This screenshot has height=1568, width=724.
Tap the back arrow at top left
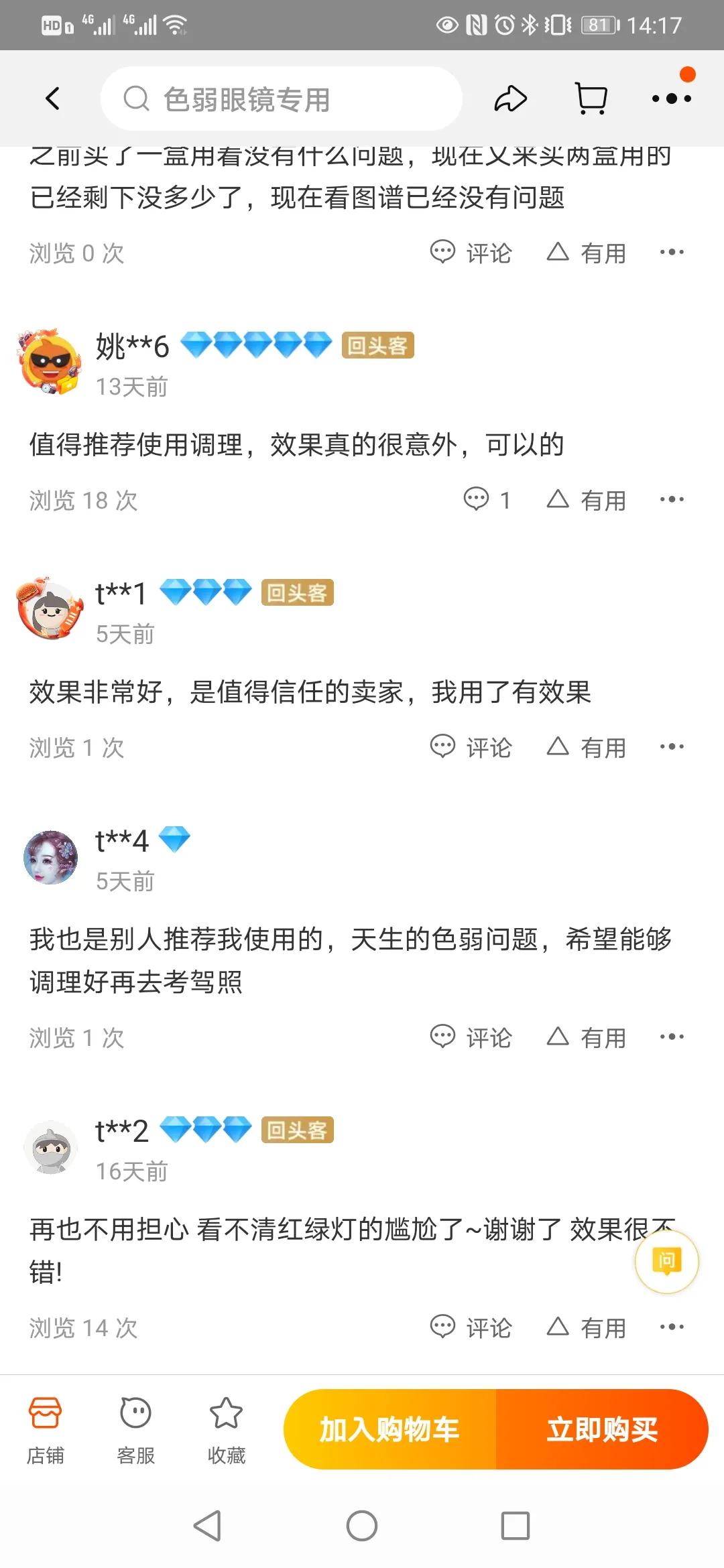[54, 97]
